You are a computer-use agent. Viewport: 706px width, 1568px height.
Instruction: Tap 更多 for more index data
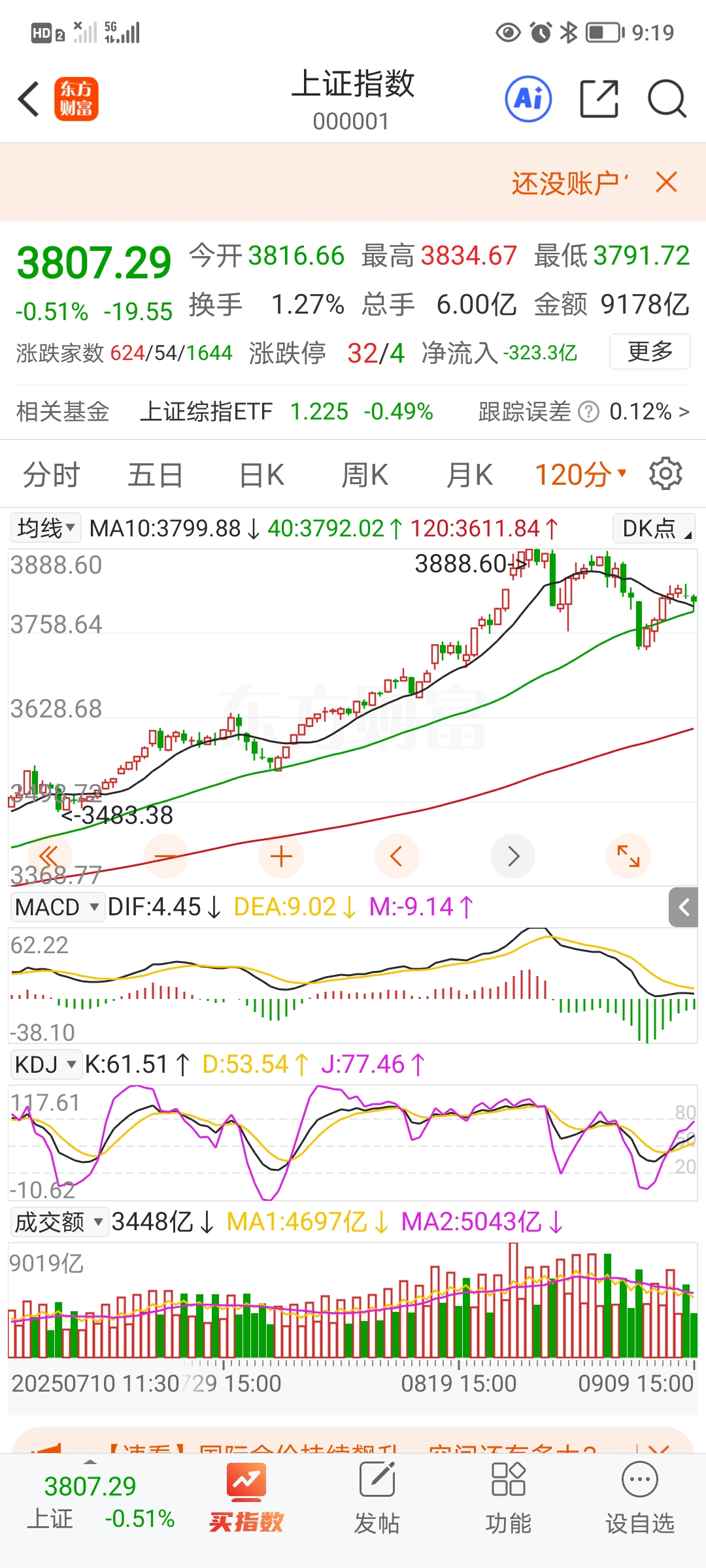(650, 352)
